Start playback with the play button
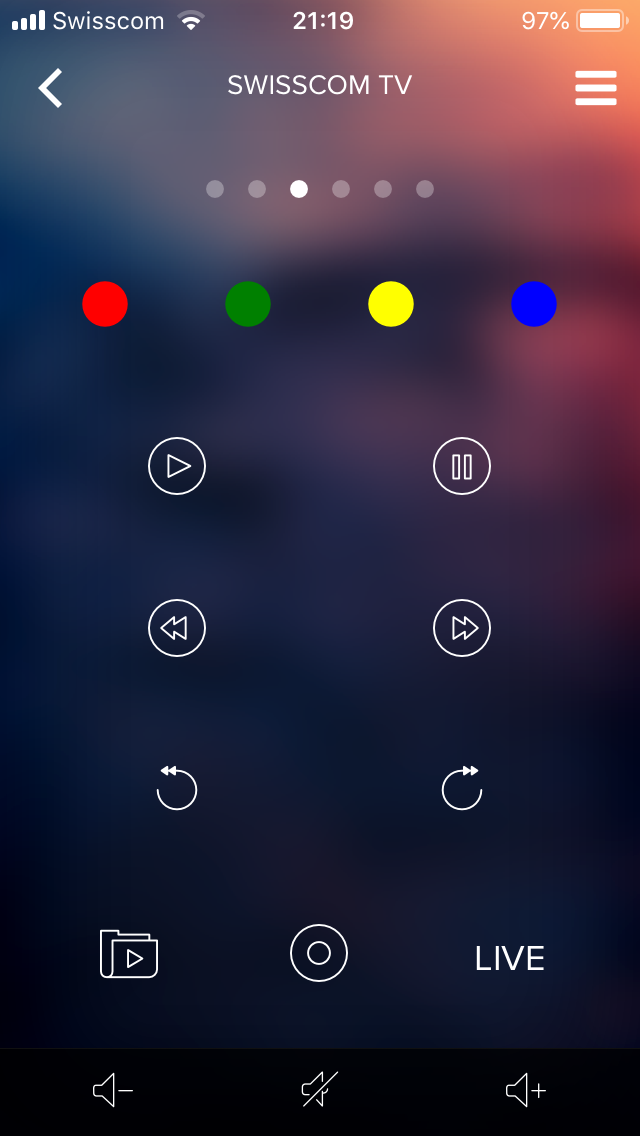 (177, 467)
